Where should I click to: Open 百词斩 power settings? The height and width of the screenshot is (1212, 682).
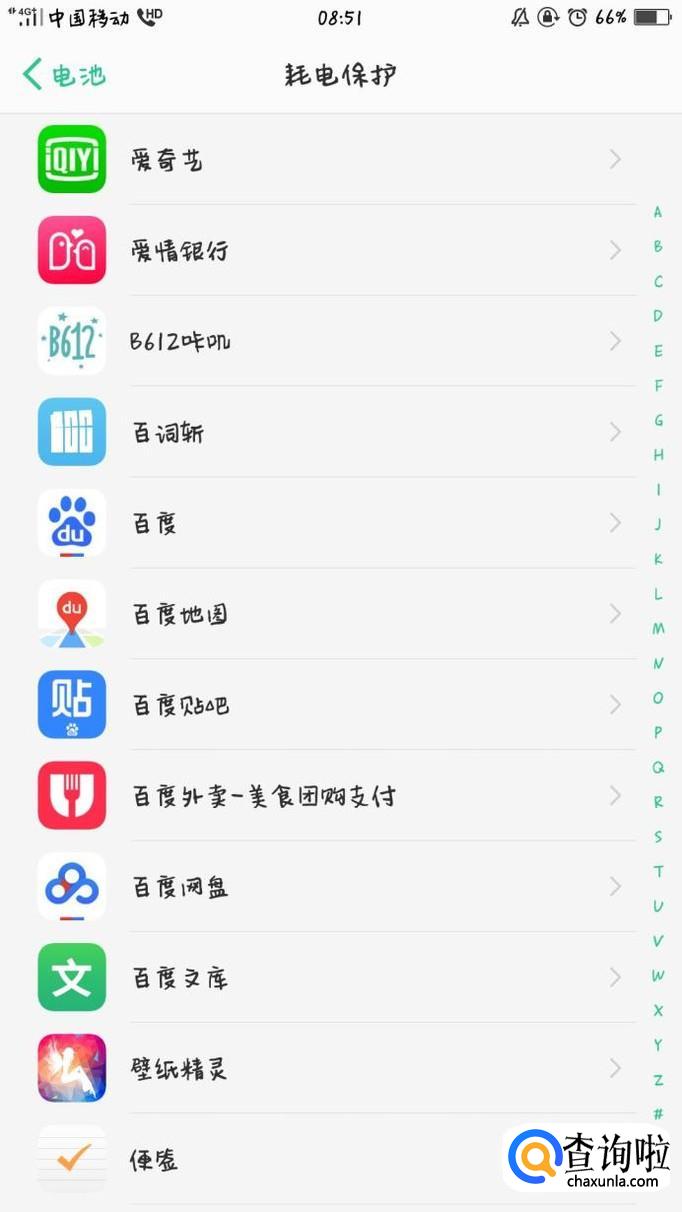[x=330, y=432]
